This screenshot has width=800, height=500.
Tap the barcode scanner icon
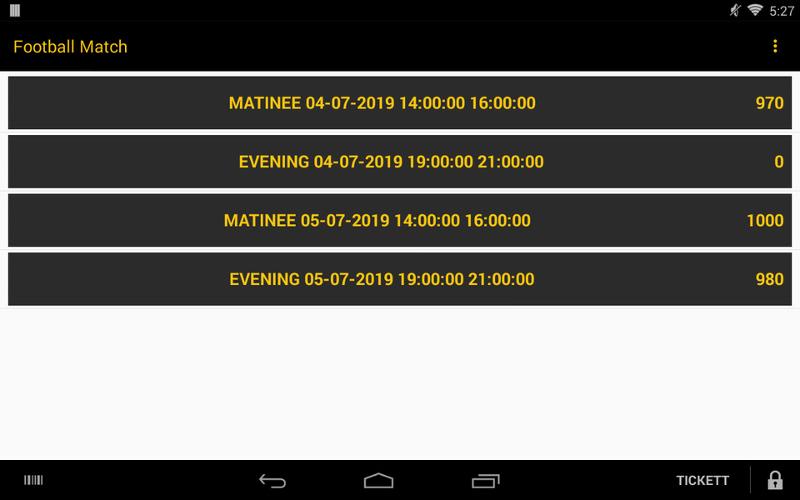[x=34, y=480]
